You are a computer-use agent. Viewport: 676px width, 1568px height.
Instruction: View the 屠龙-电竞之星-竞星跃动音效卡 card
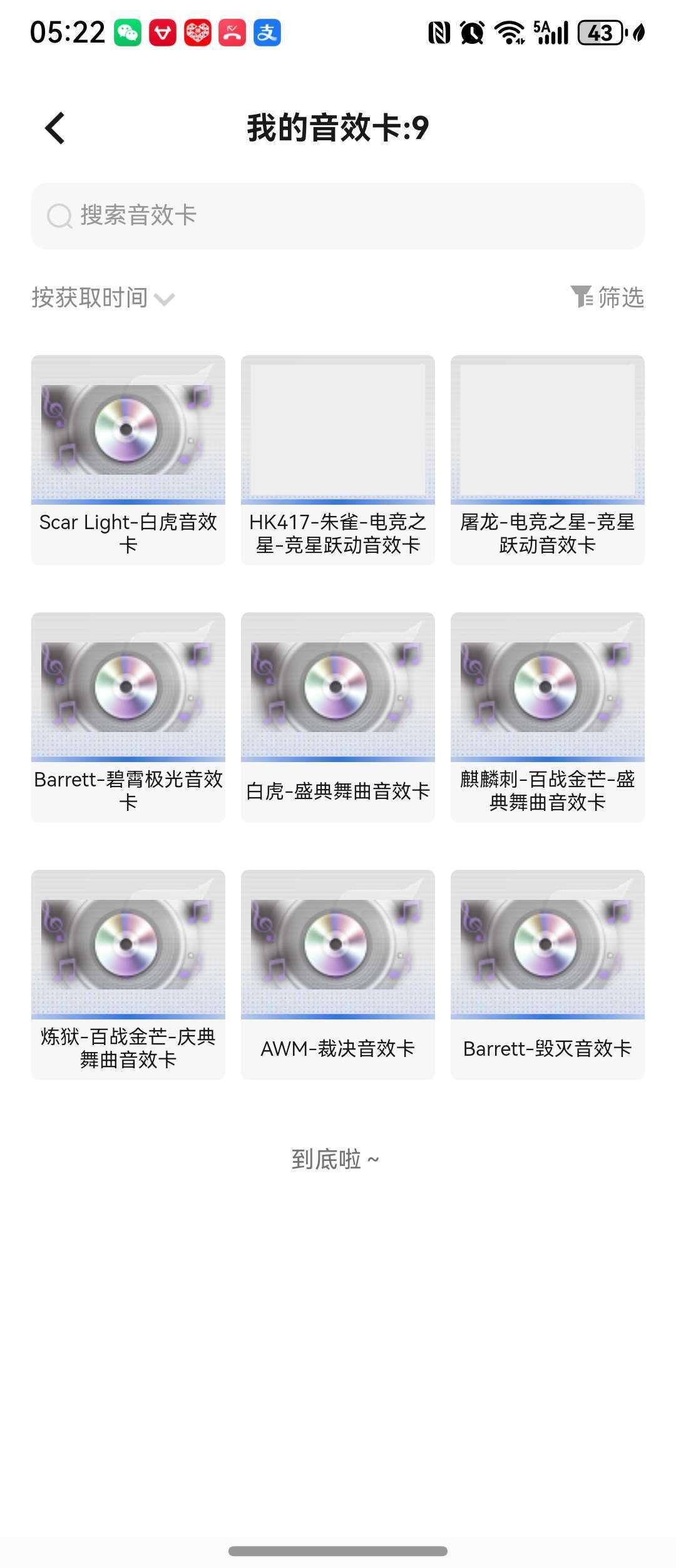click(548, 460)
